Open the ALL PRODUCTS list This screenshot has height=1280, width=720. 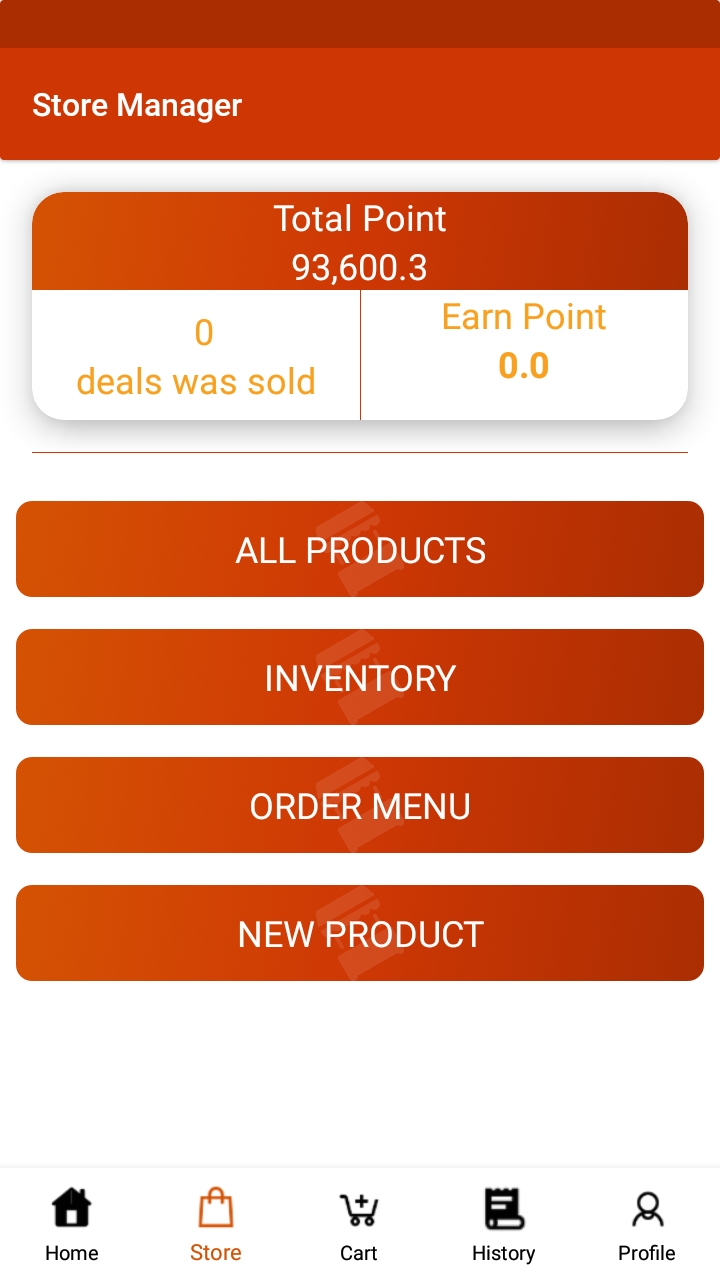360,549
